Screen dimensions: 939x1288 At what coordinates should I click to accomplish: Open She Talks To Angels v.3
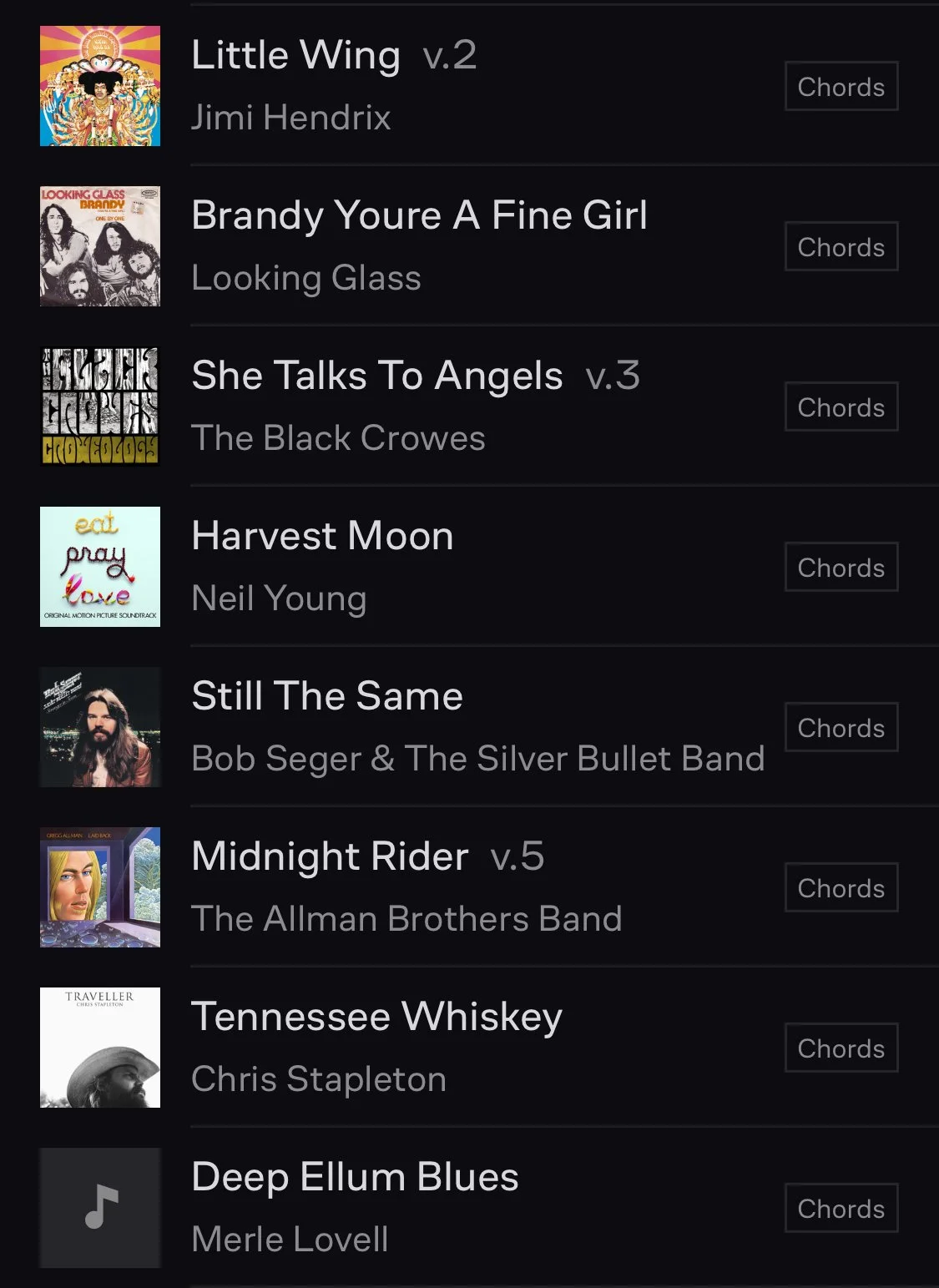(x=377, y=376)
